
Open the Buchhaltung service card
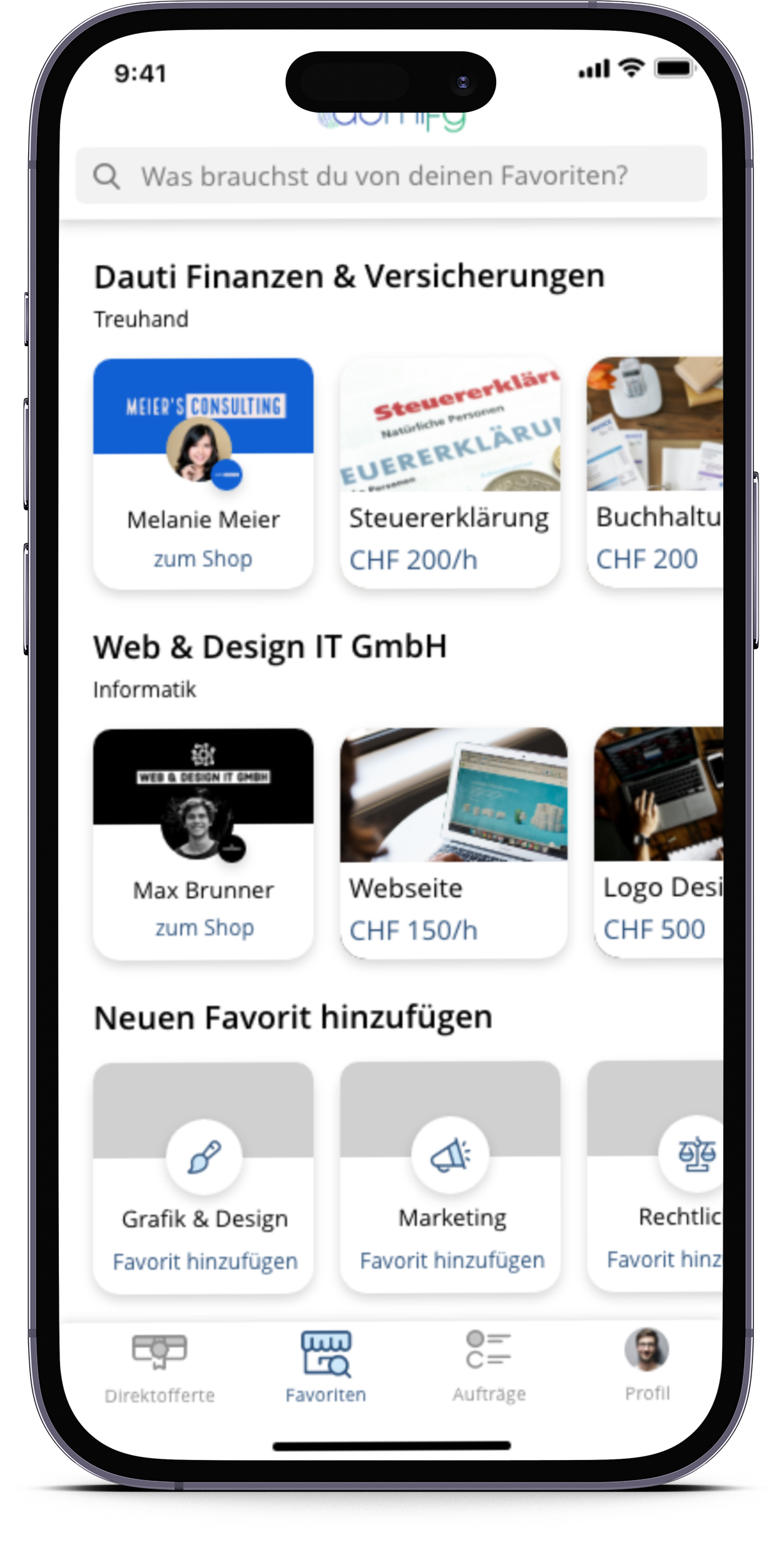point(654,473)
